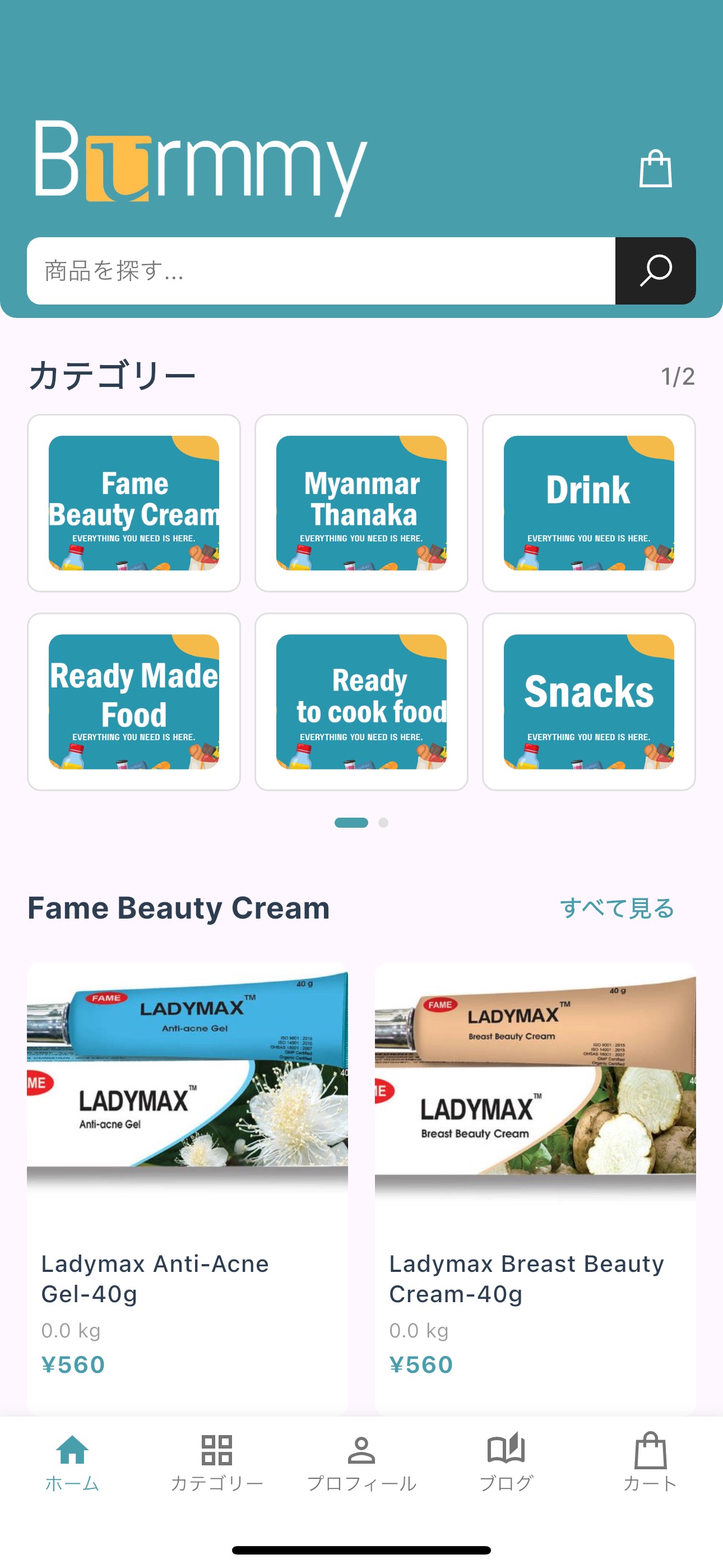Image resolution: width=723 pixels, height=1568 pixels.
Task: View the Snacks category
Action: [588, 701]
